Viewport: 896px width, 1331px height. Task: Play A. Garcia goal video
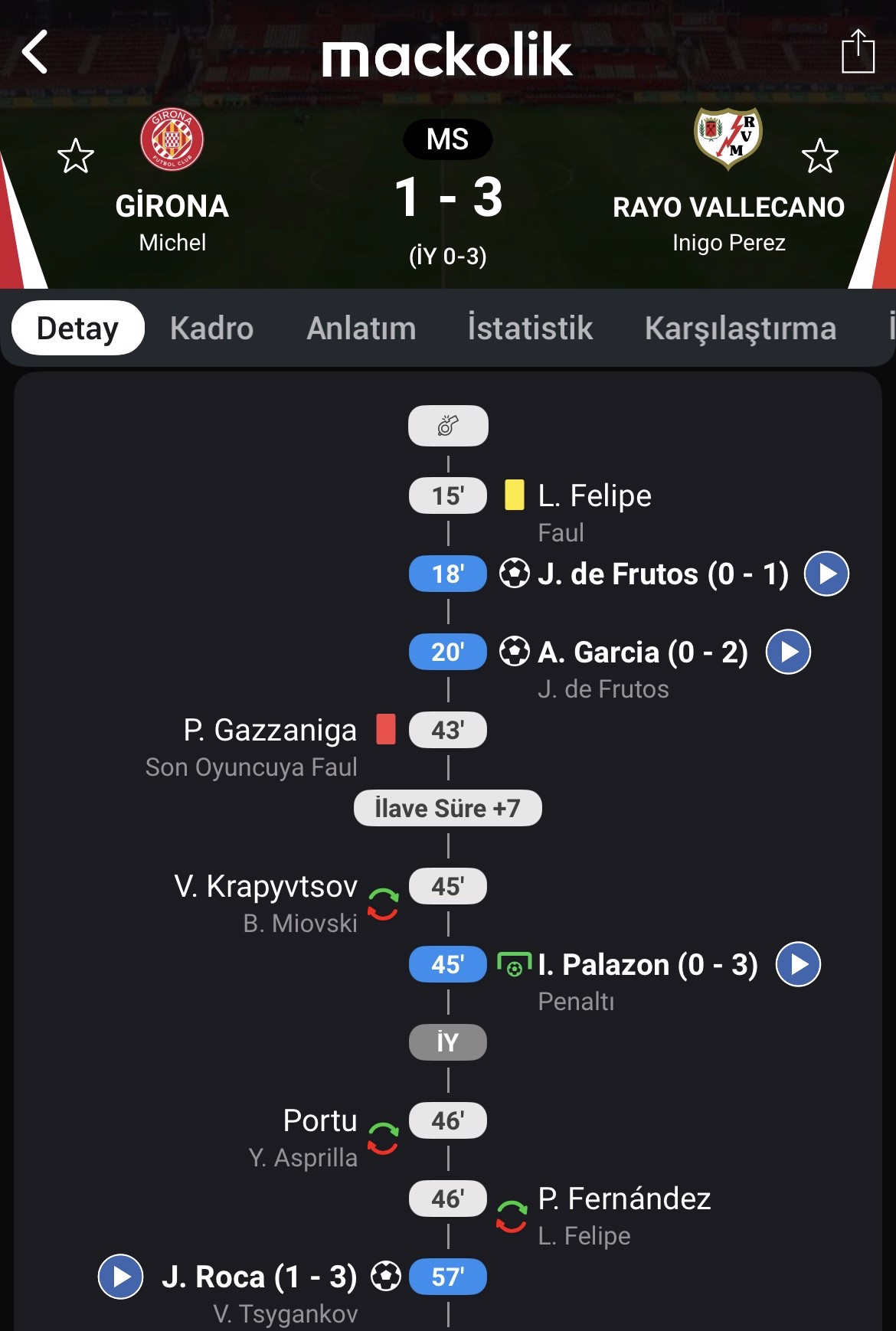coord(788,652)
